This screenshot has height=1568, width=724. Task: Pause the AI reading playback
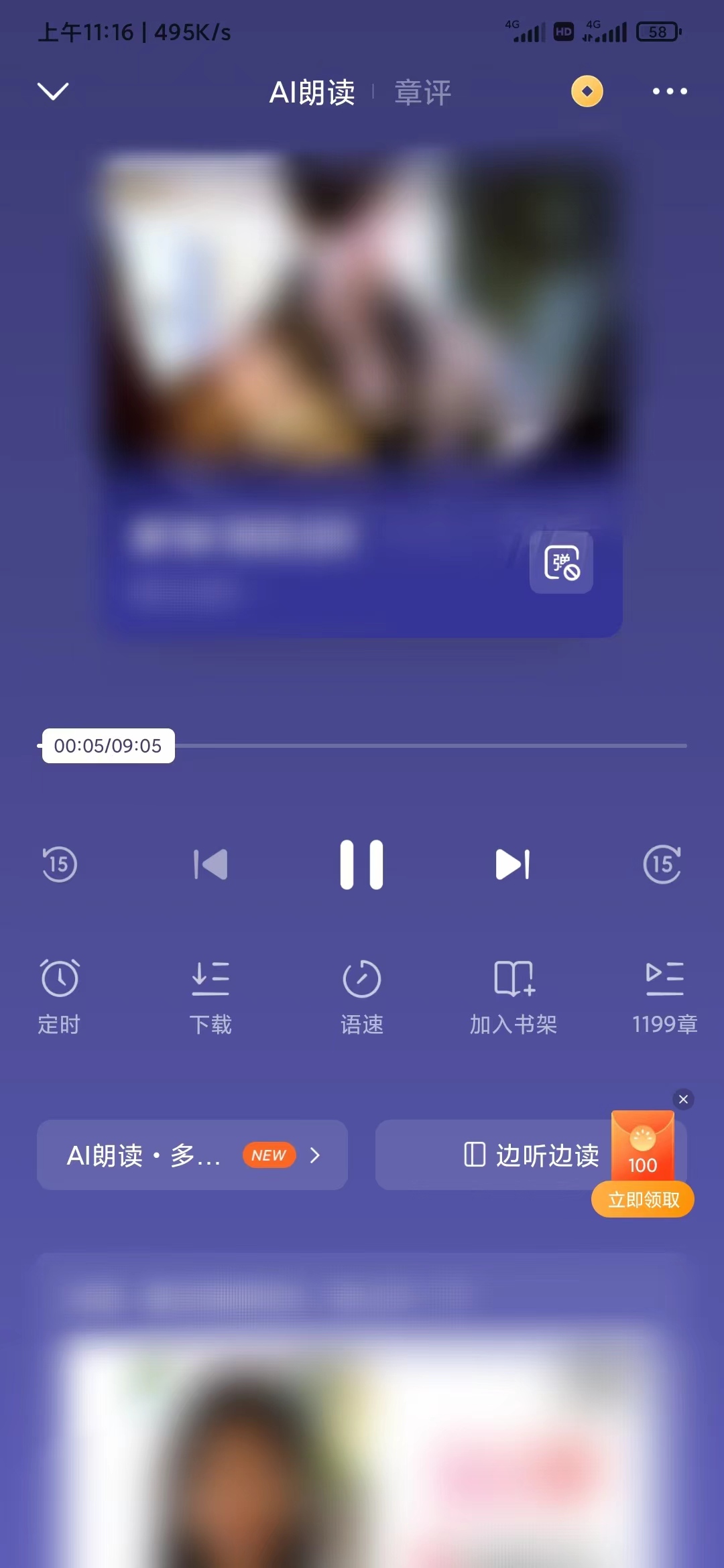click(361, 864)
